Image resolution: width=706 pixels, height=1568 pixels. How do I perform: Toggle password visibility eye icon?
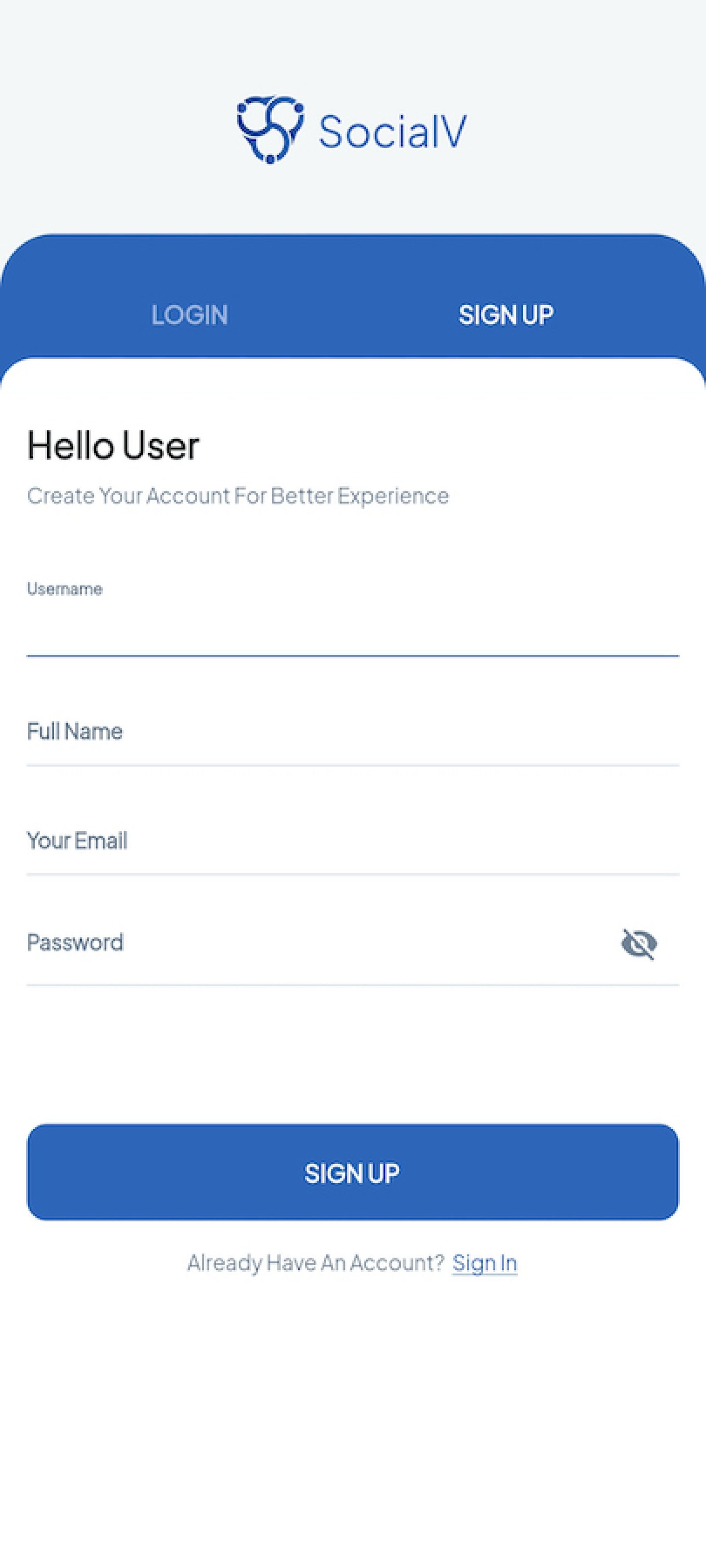coord(639,944)
